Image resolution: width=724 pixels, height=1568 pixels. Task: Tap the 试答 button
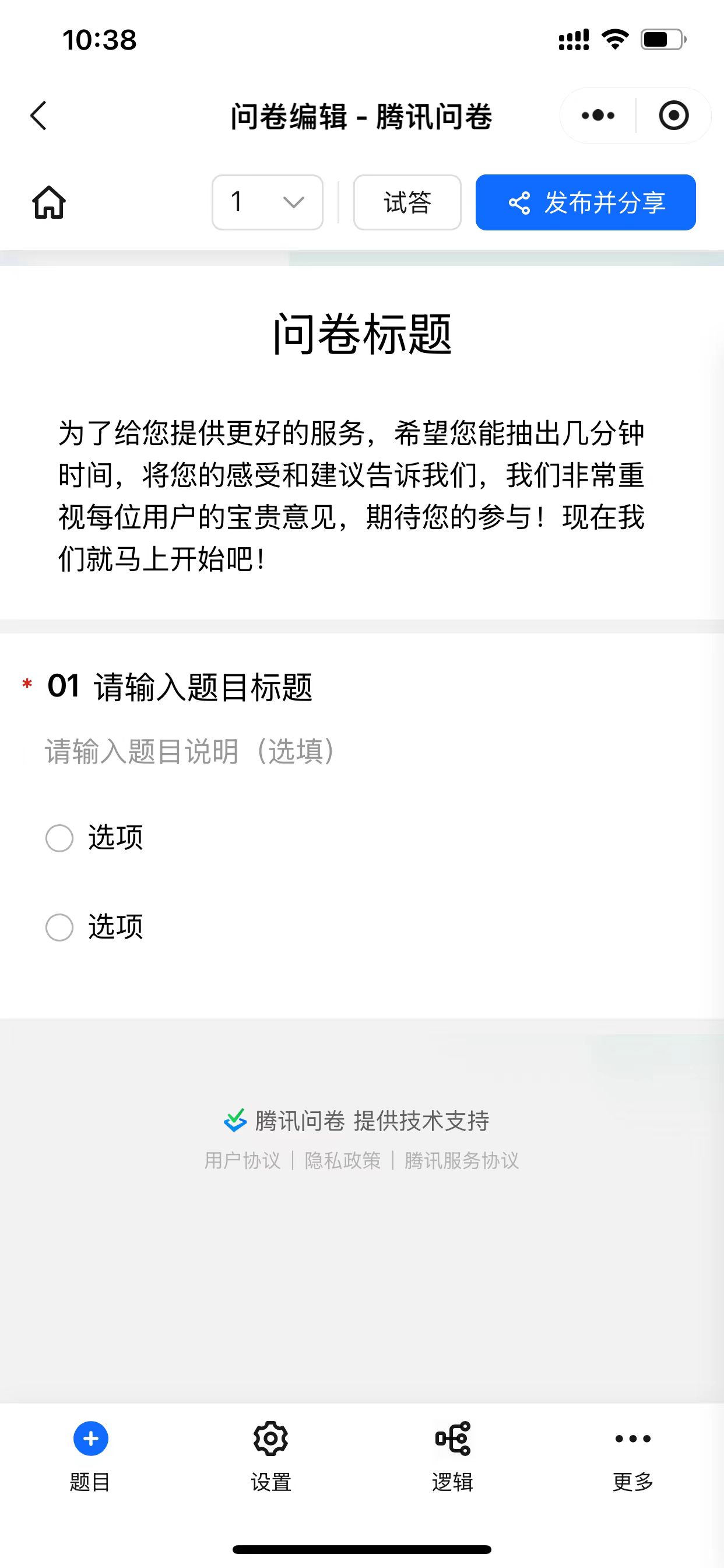tap(407, 202)
